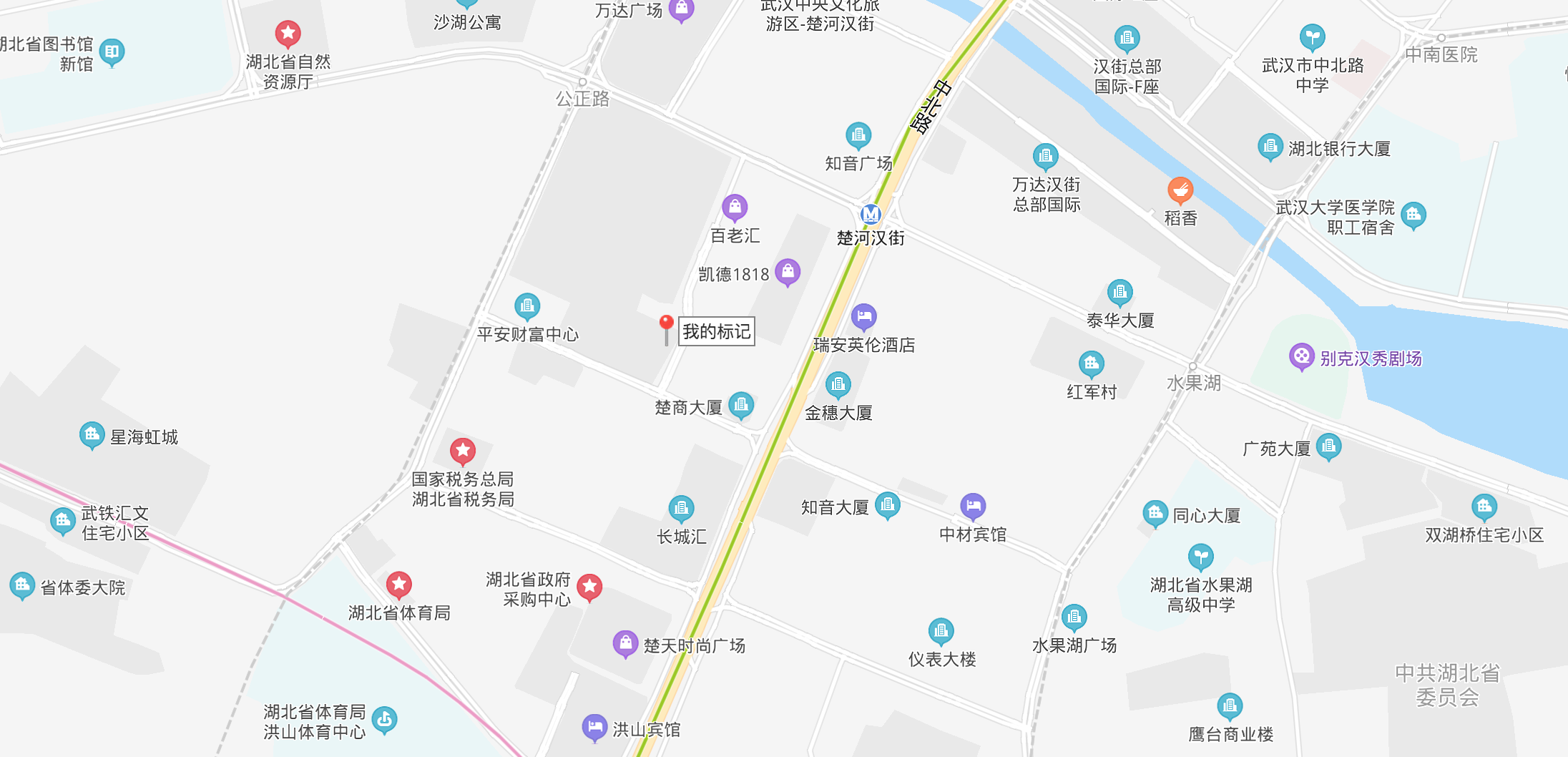
Task: Select the 别克汉秀剧场 theater marker
Action: tap(1301, 356)
